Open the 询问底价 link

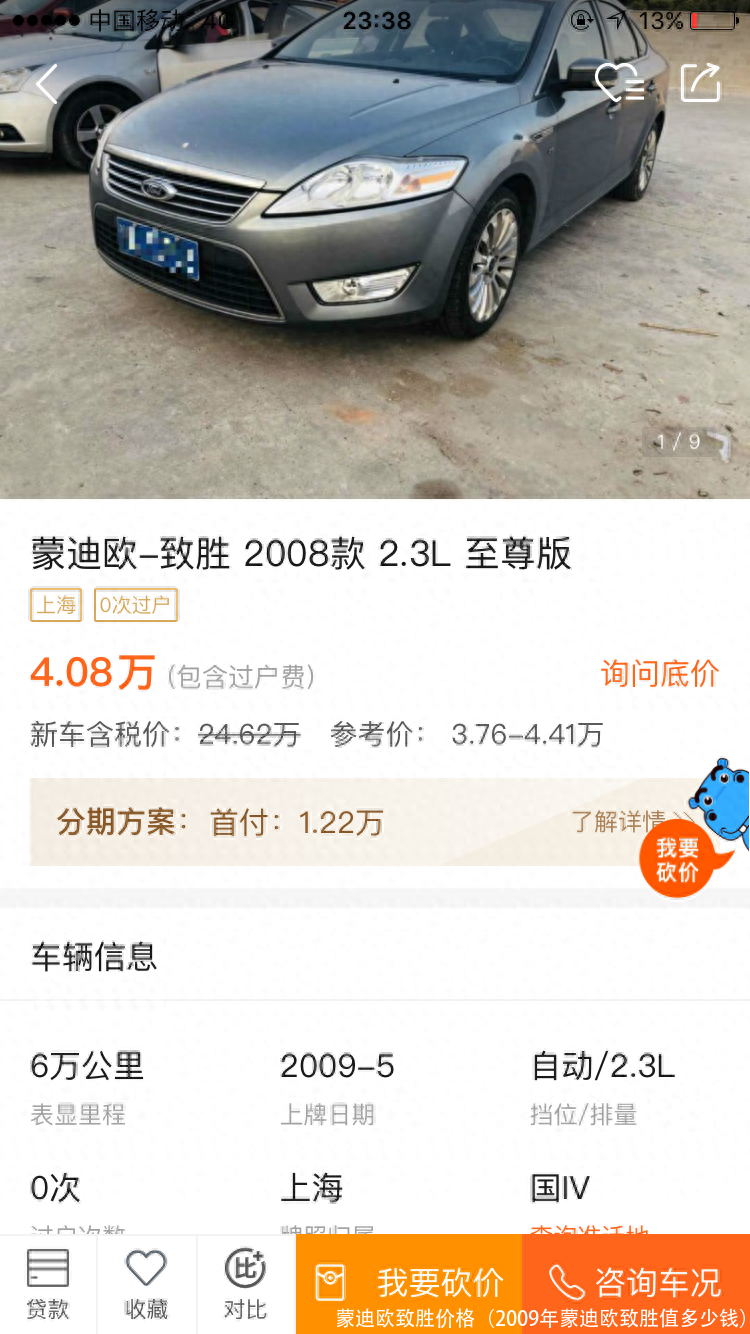(x=658, y=673)
